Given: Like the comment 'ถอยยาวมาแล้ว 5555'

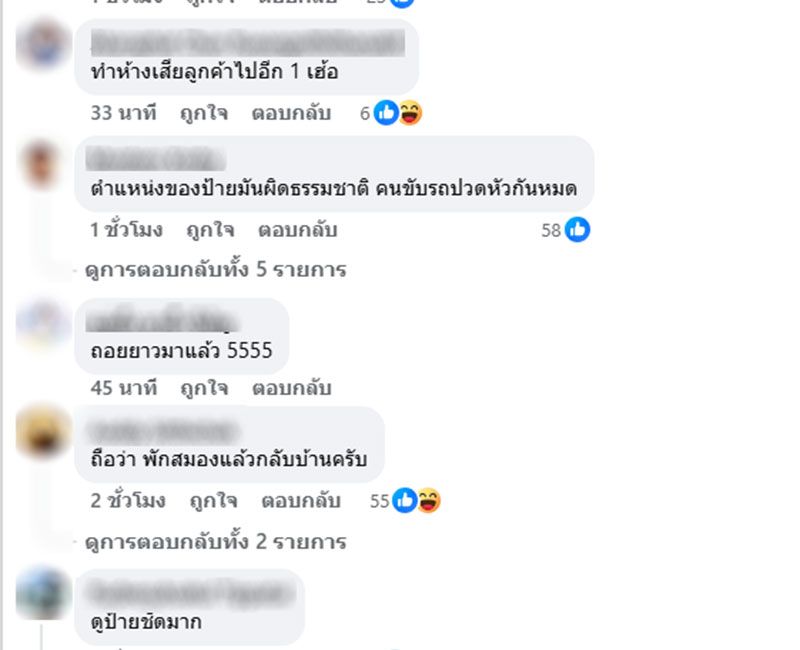Looking at the screenshot, I should click(204, 387).
